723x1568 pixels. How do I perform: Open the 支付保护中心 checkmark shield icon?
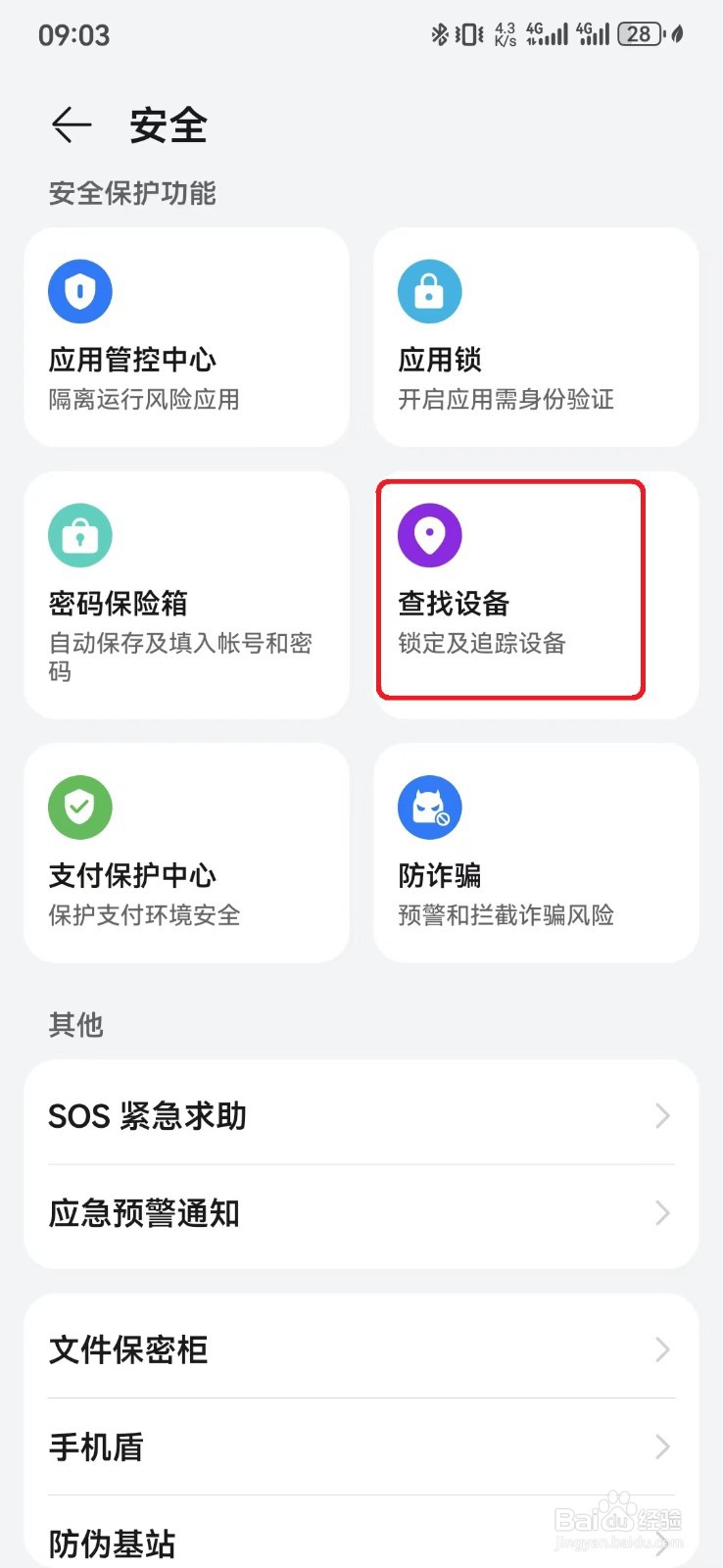[x=79, y=807]
